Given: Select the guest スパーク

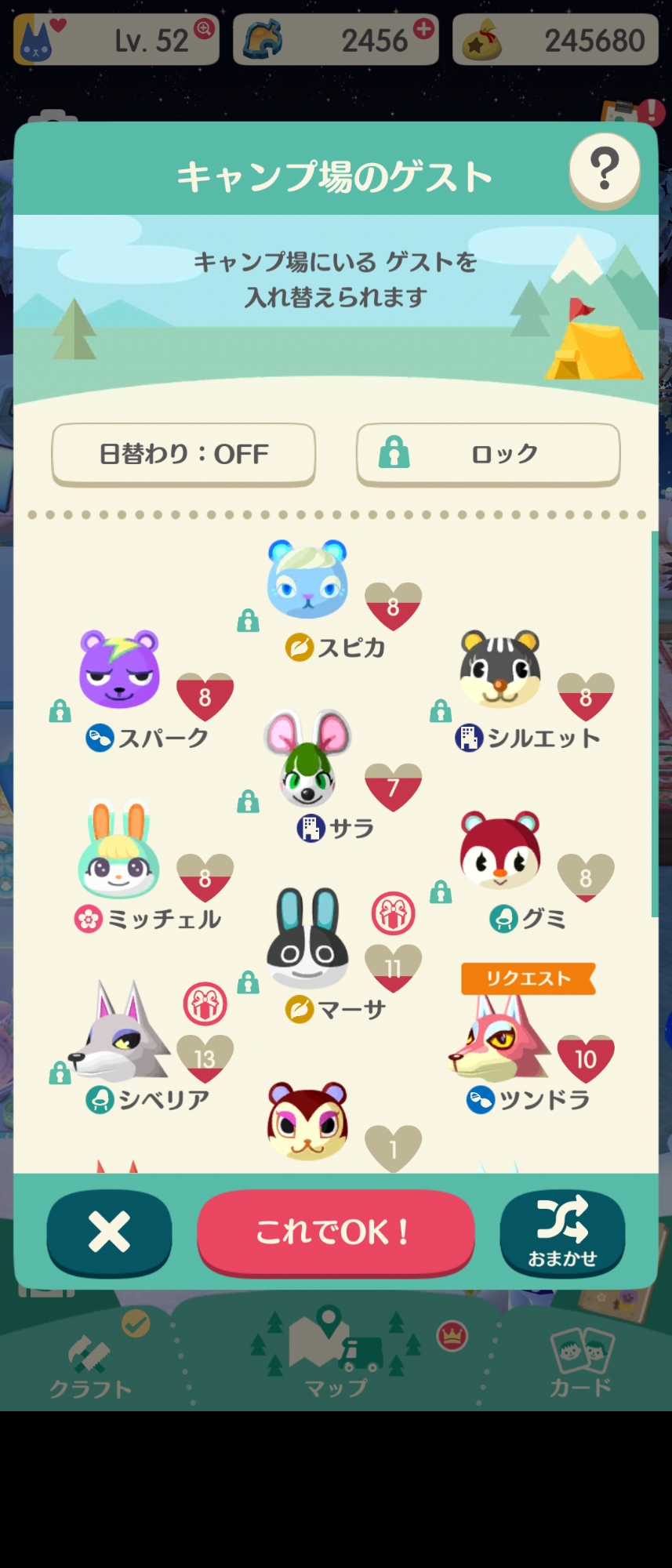Looking at the screenshot, I should point(120,671).
